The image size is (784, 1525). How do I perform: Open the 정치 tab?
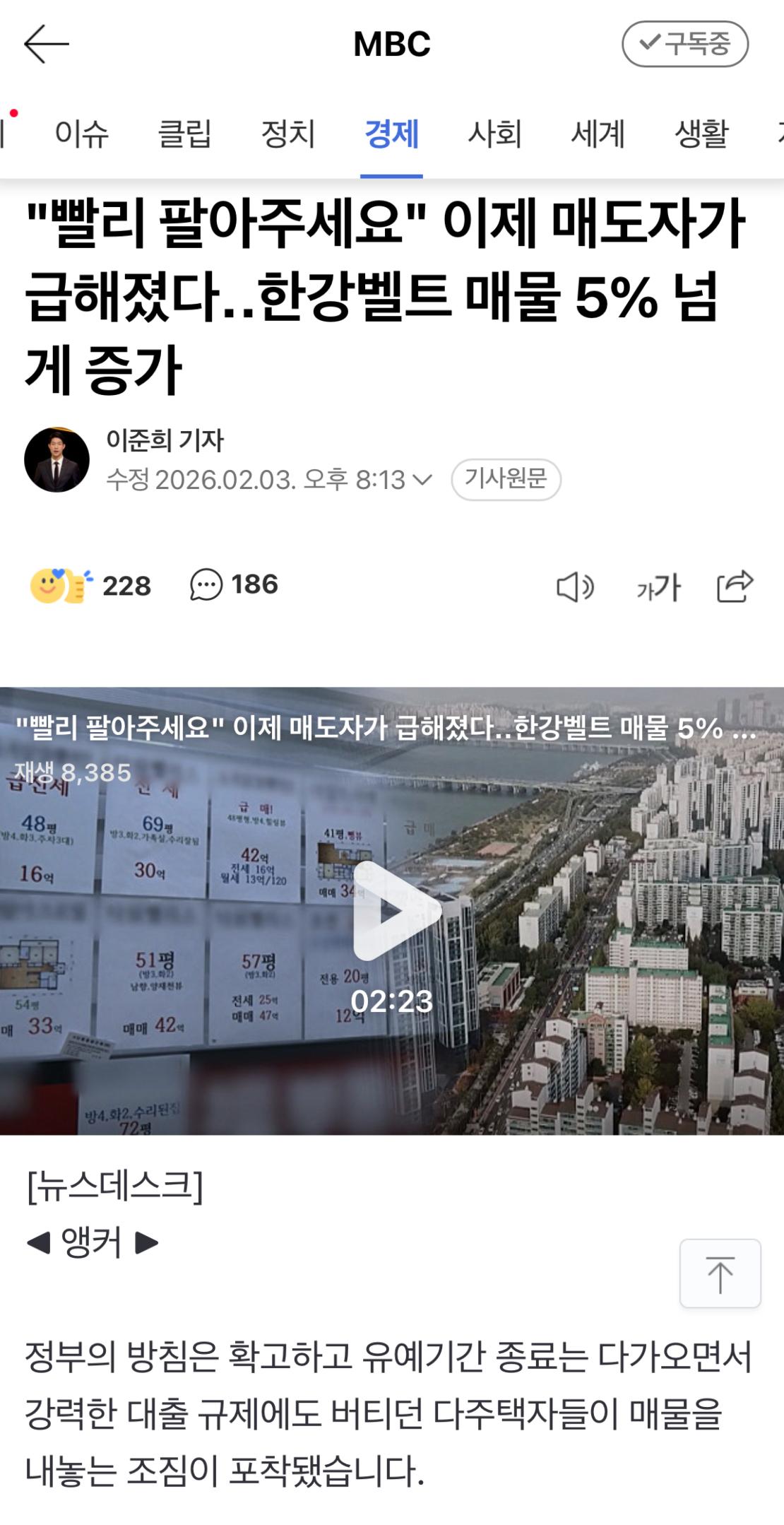coord(288,134)
